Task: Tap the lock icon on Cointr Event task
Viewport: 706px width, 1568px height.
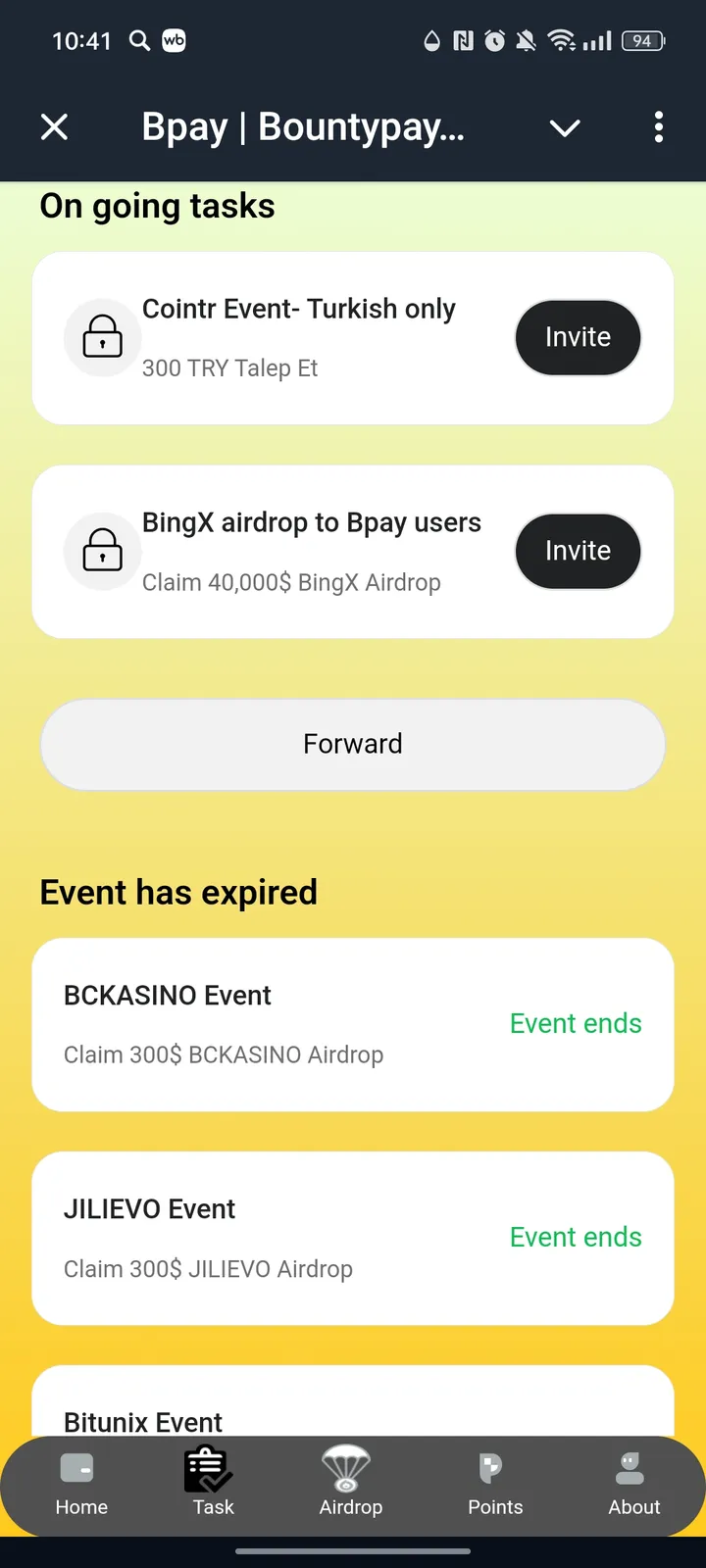Action: point(102,337)
